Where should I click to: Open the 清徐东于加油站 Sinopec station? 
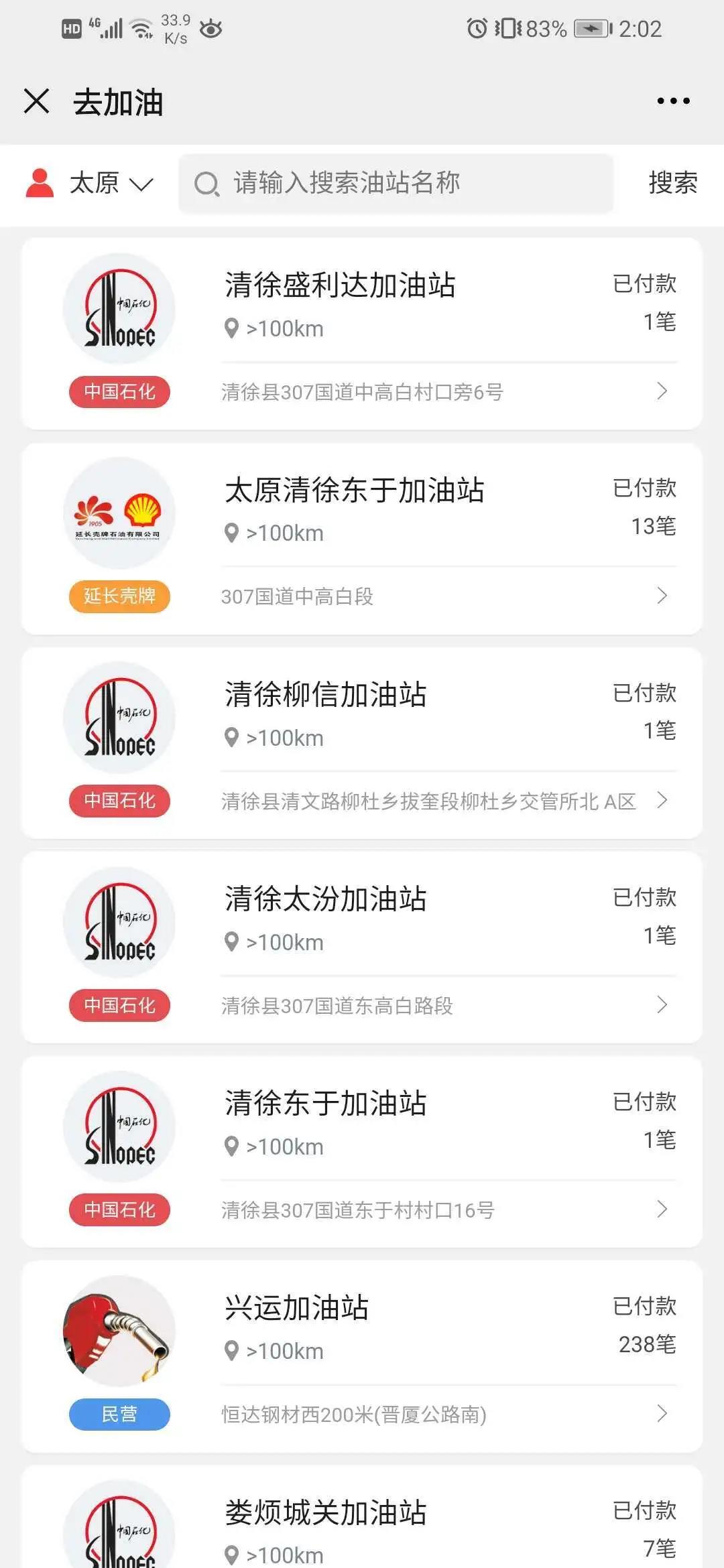point(362,1152)
